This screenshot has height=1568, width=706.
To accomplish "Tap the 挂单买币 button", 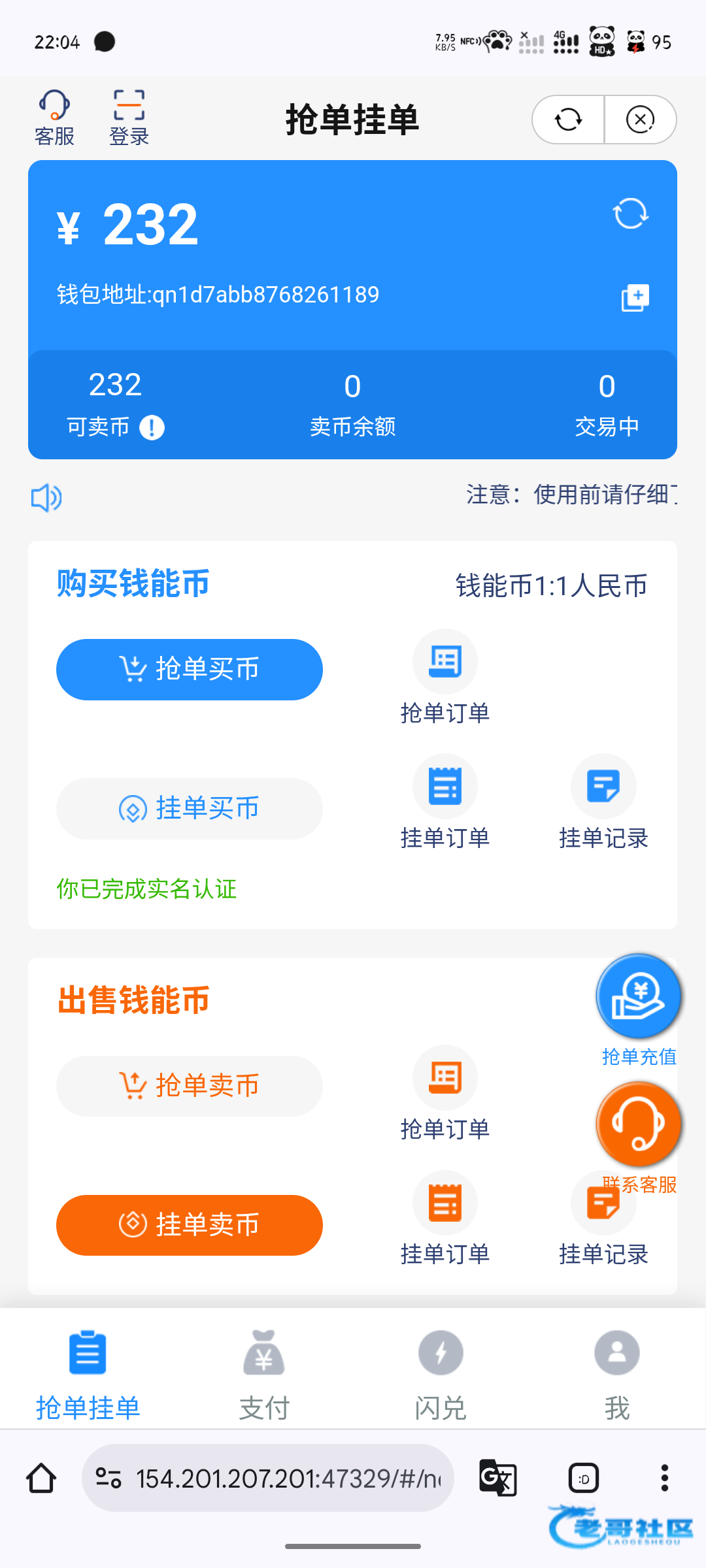I will click(x=190, y=809).
